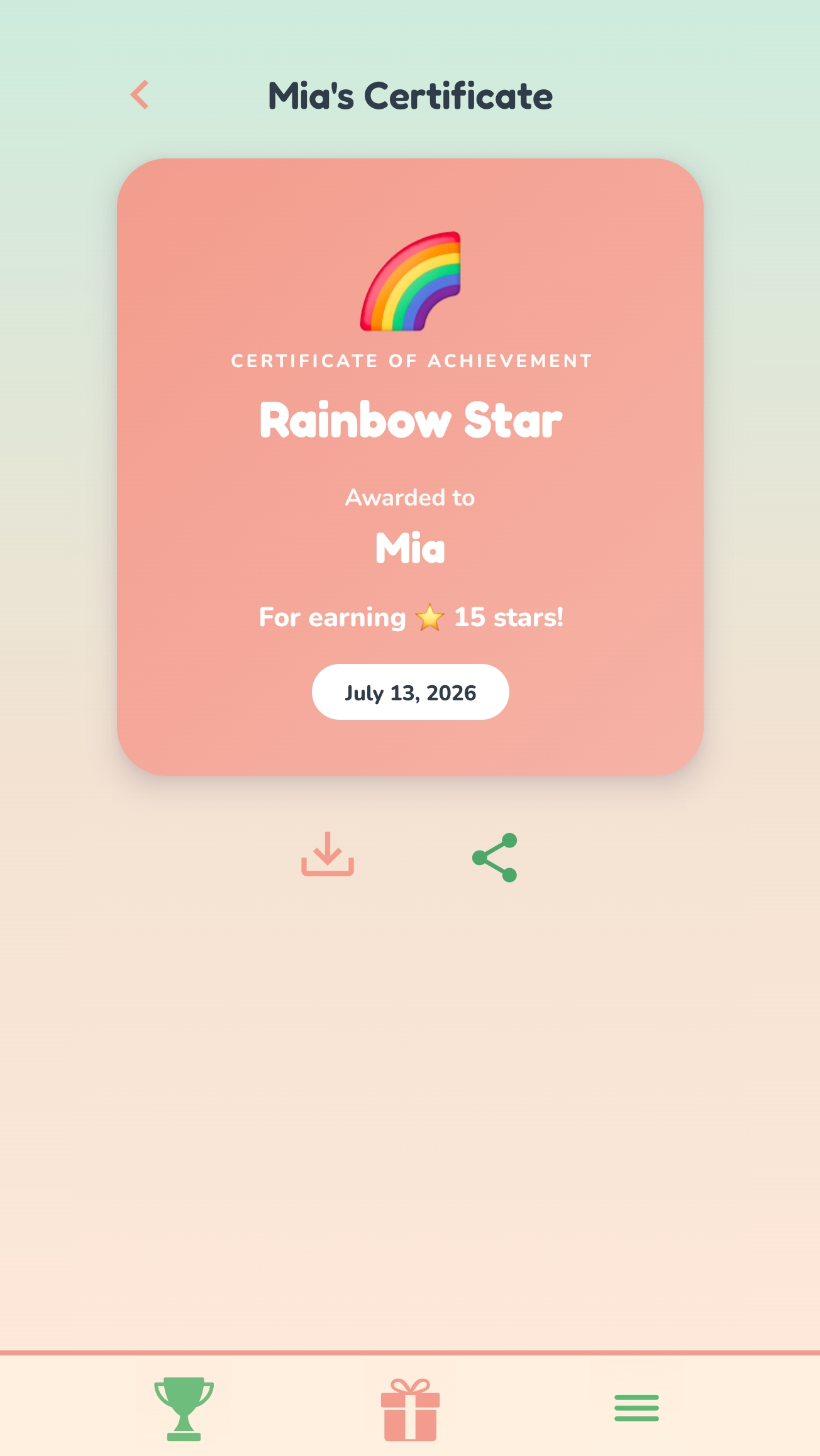This screenshot has width=820, height=1456.
Task: Share the certificate
Action: [x=495, y=858]
